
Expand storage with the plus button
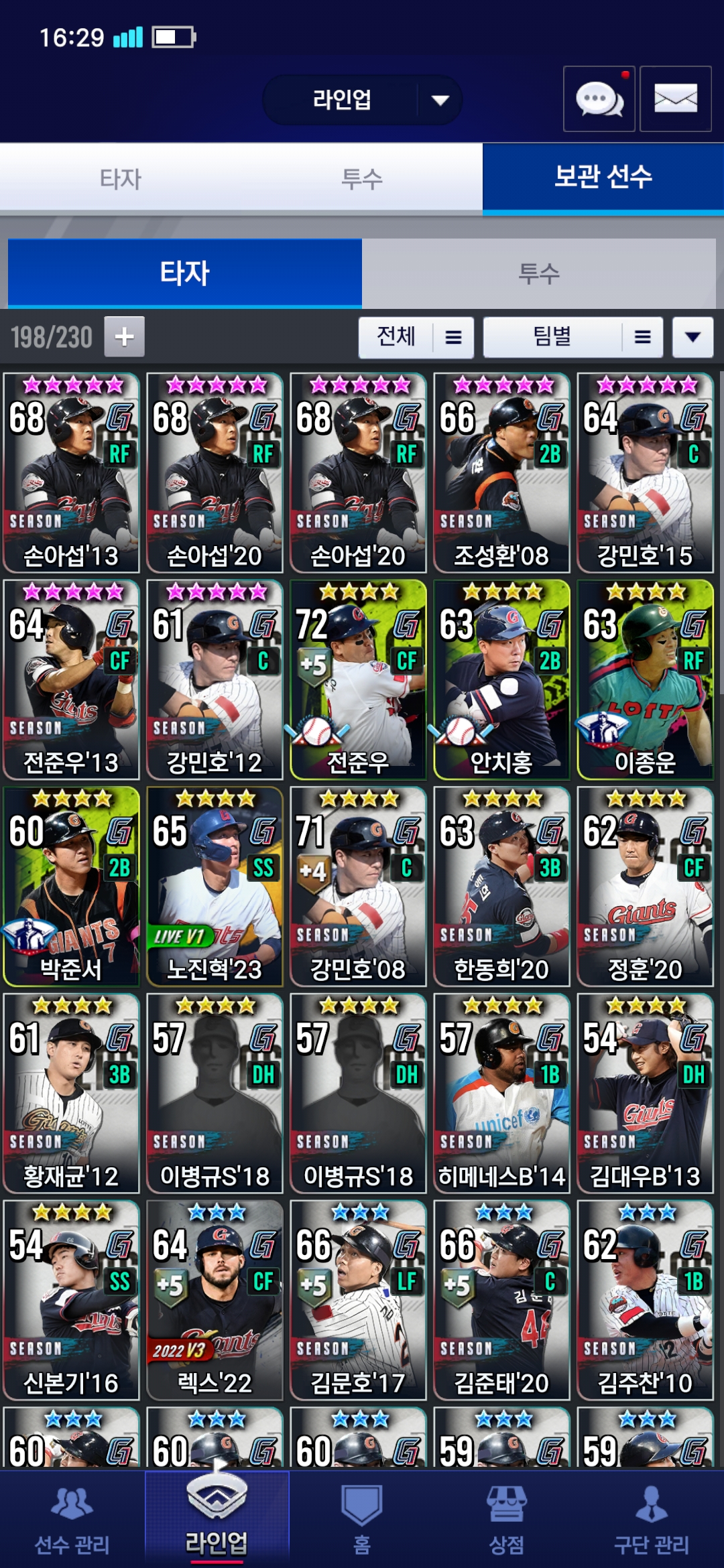coord(124,336)
